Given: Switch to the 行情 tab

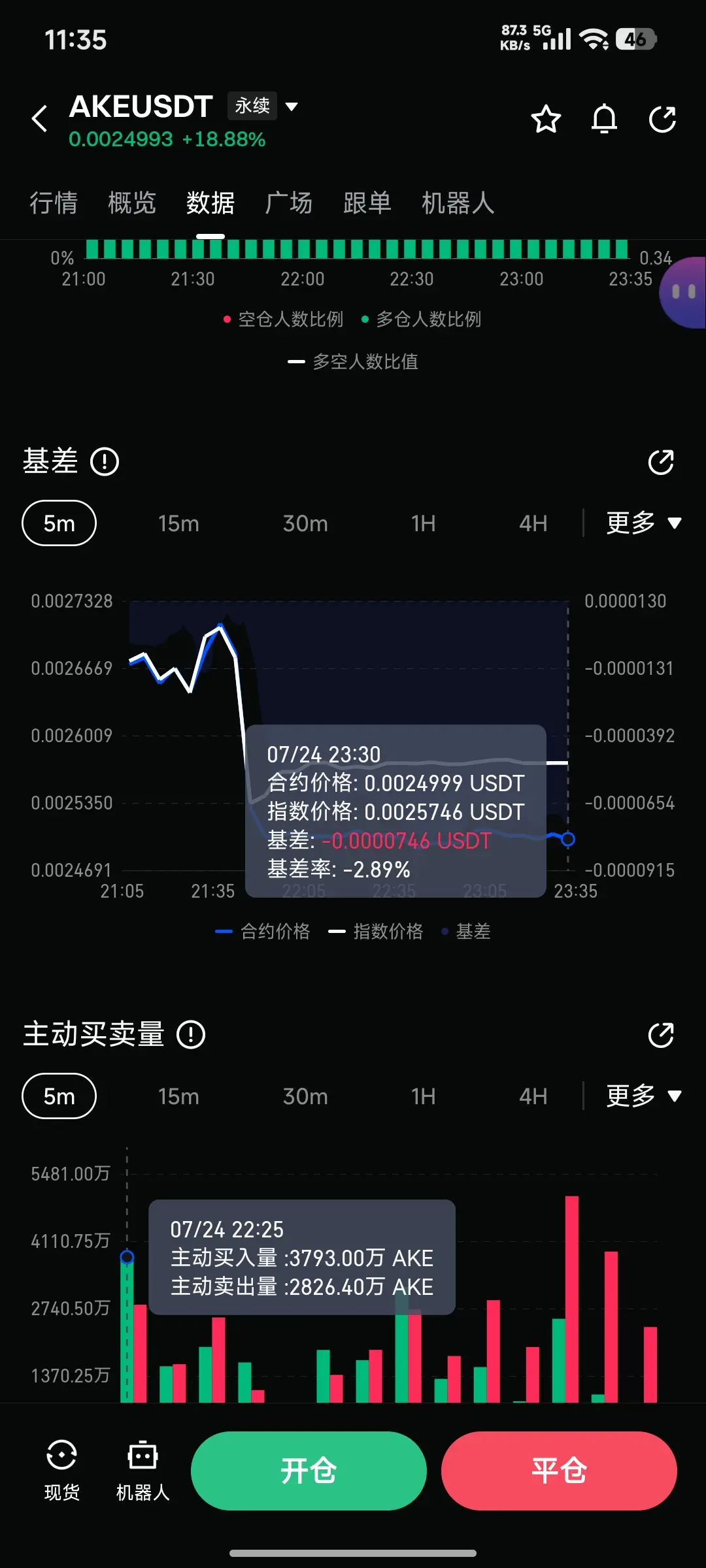Looking at the screenshot, I should point(54,203).
